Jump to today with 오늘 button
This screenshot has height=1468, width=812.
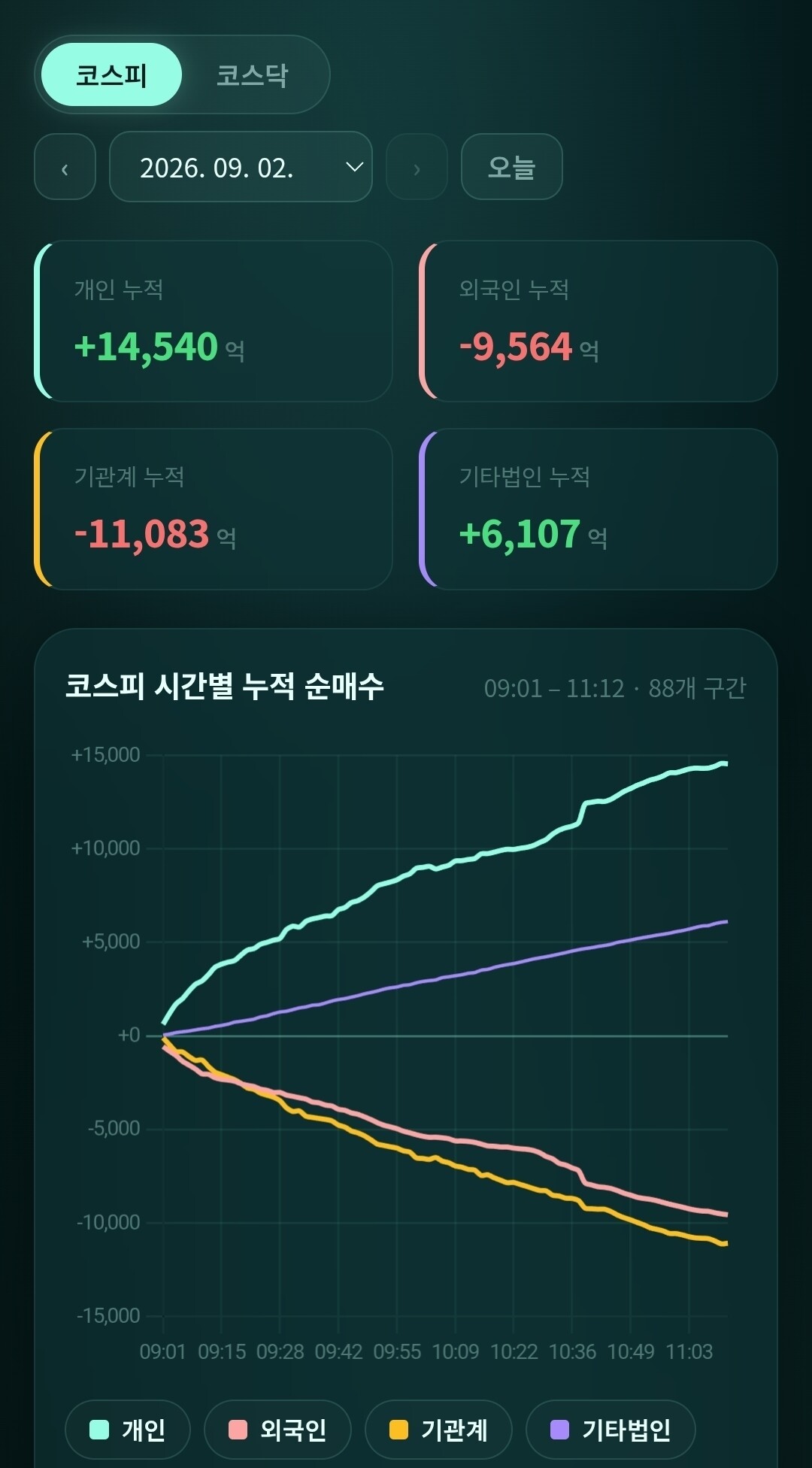click(511, 167)
